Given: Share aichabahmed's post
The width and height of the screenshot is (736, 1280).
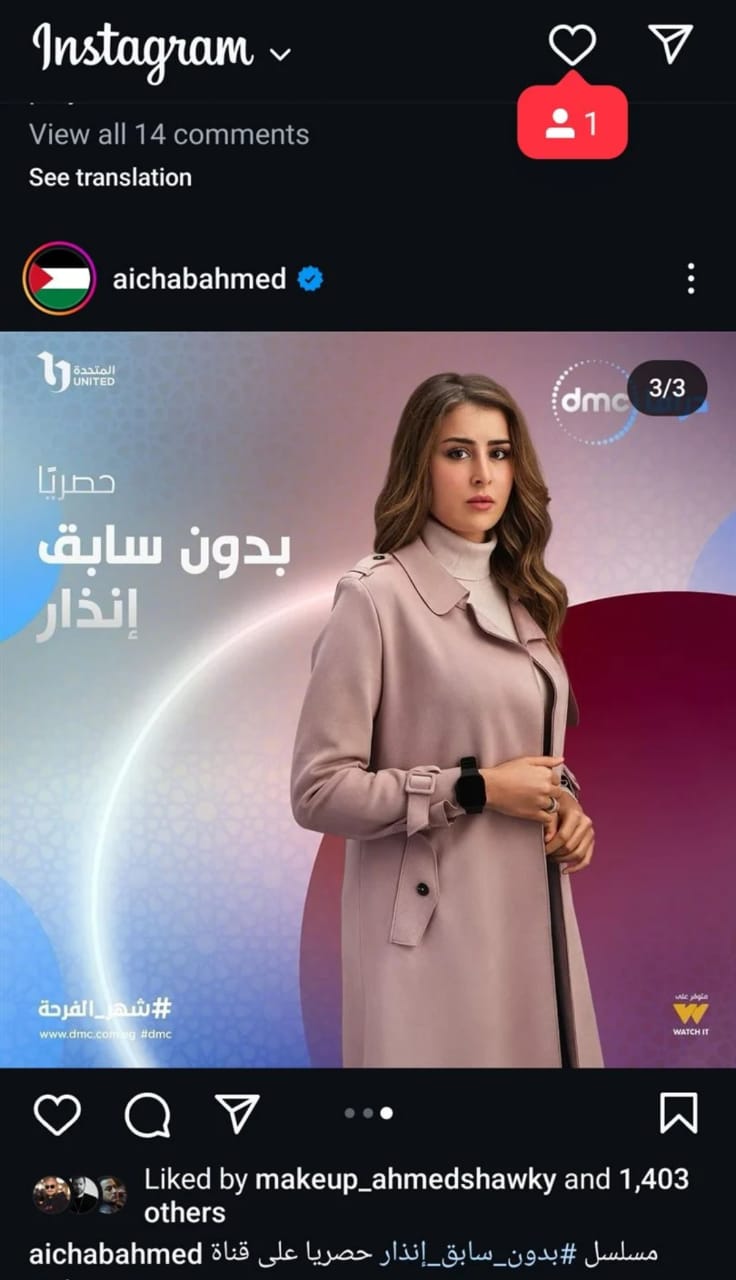Looking at the screenshot, I should [x=237, y=1113].
